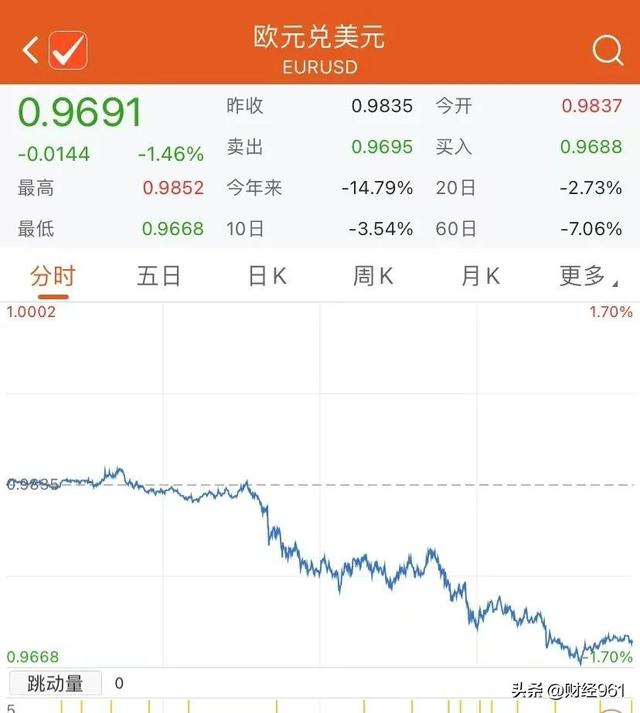The height and width of the screenshot is (713, 640).
Task: Tap the 跳动量 indicator button
Action: coord(55,684)
